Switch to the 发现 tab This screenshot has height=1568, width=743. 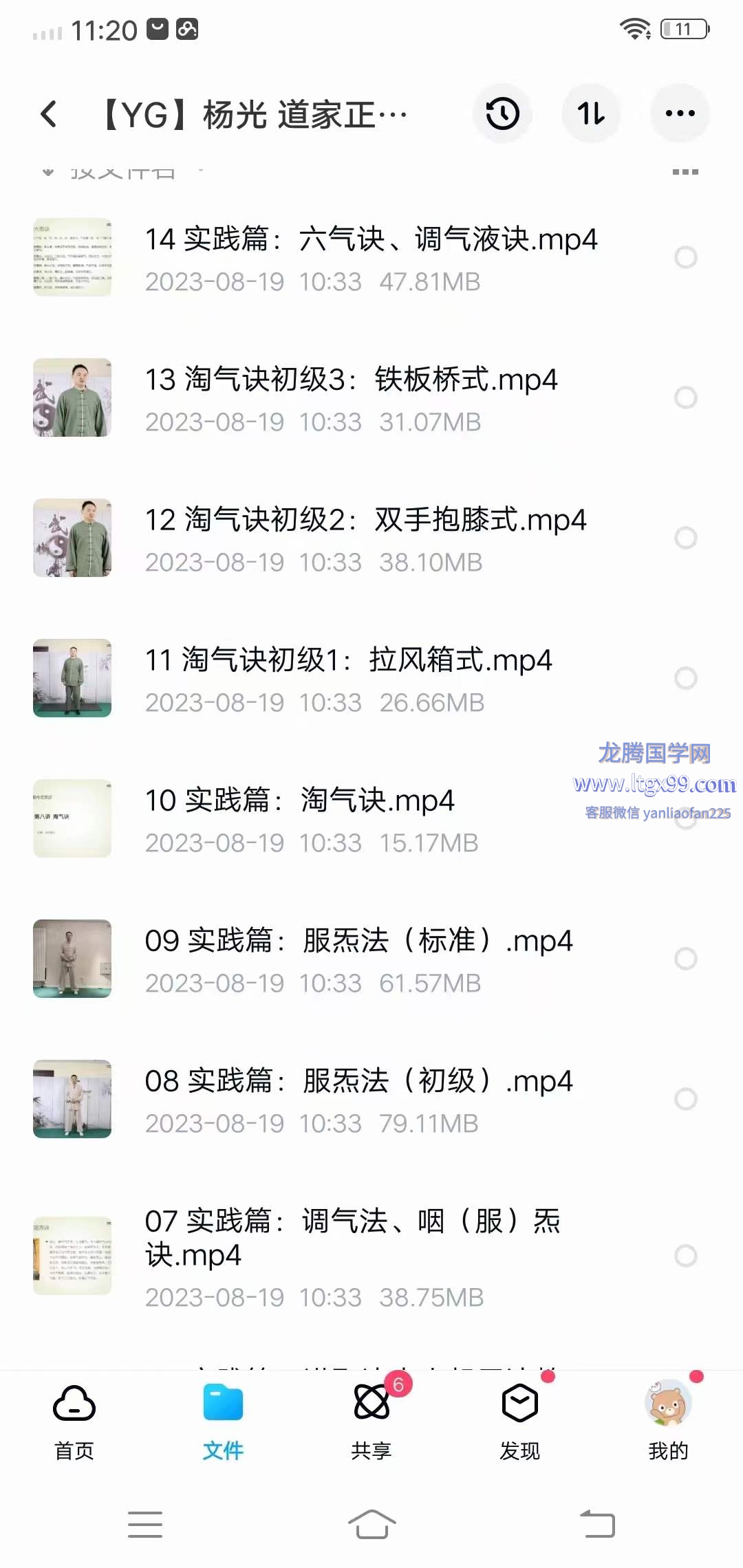click(x=520, y=1421)
